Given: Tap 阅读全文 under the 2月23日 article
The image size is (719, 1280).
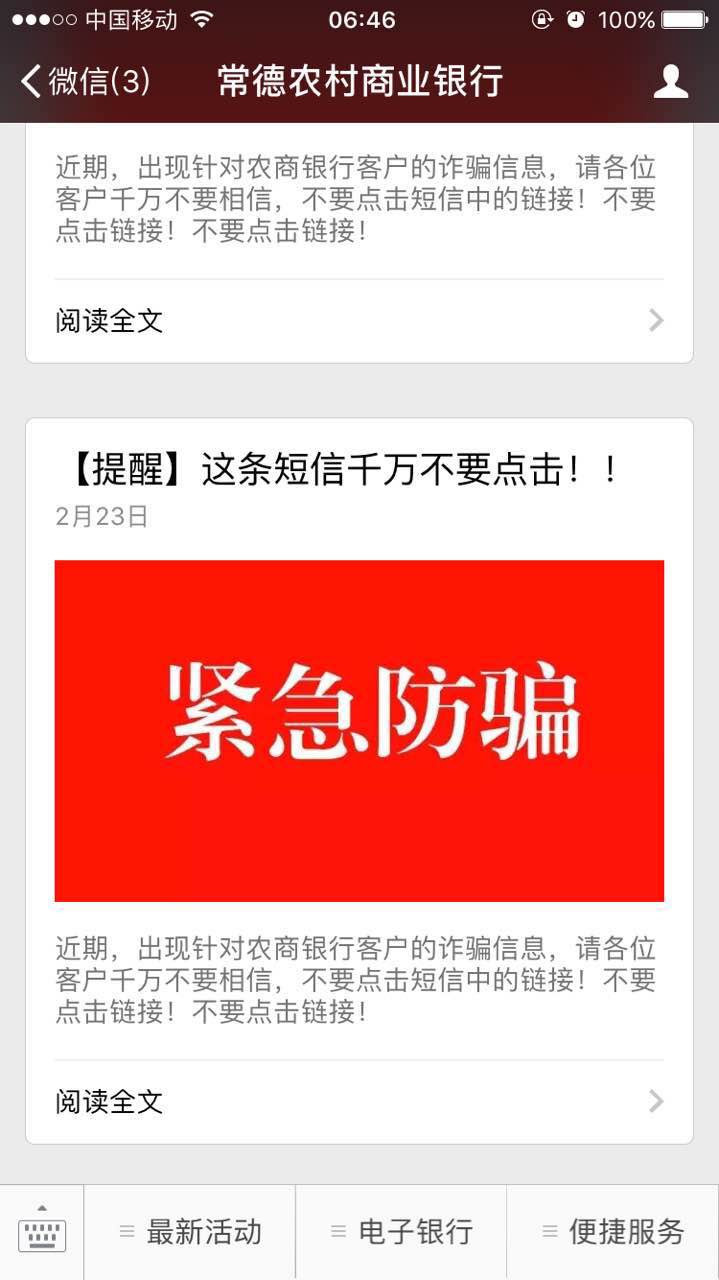Looking at the screenshot, I should [359, 1102].
